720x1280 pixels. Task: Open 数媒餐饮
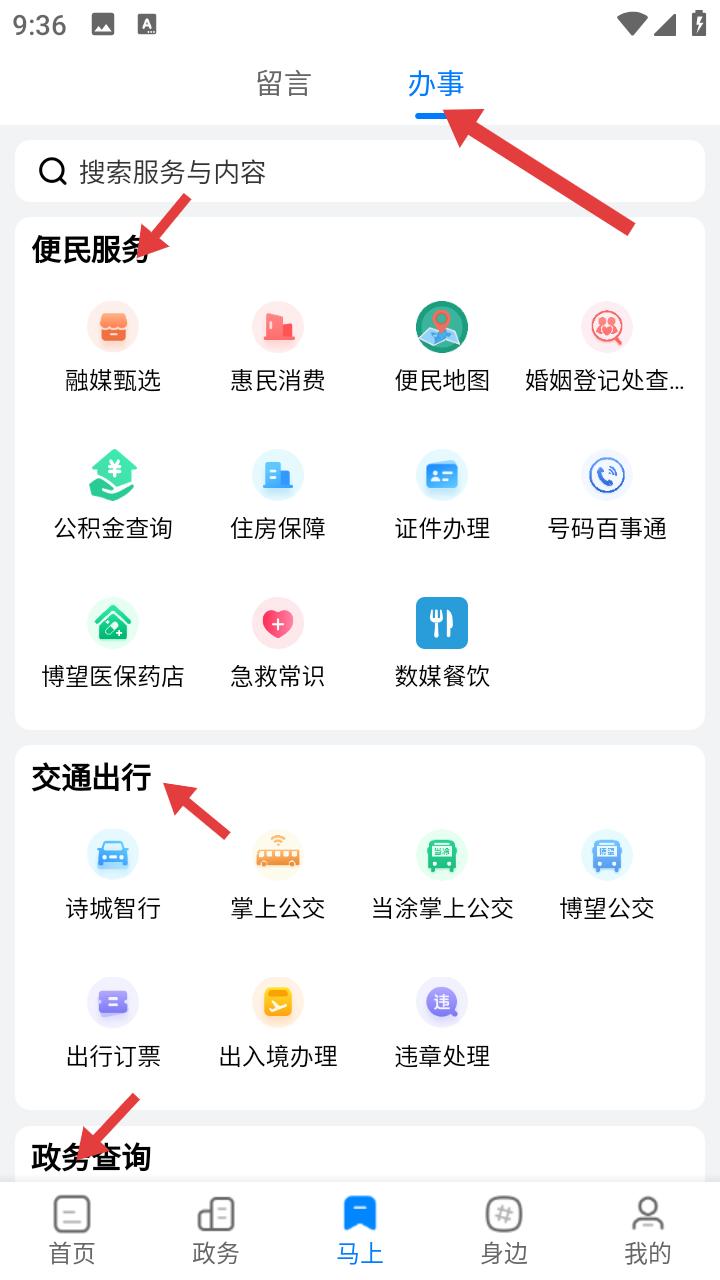click(442, 643)
